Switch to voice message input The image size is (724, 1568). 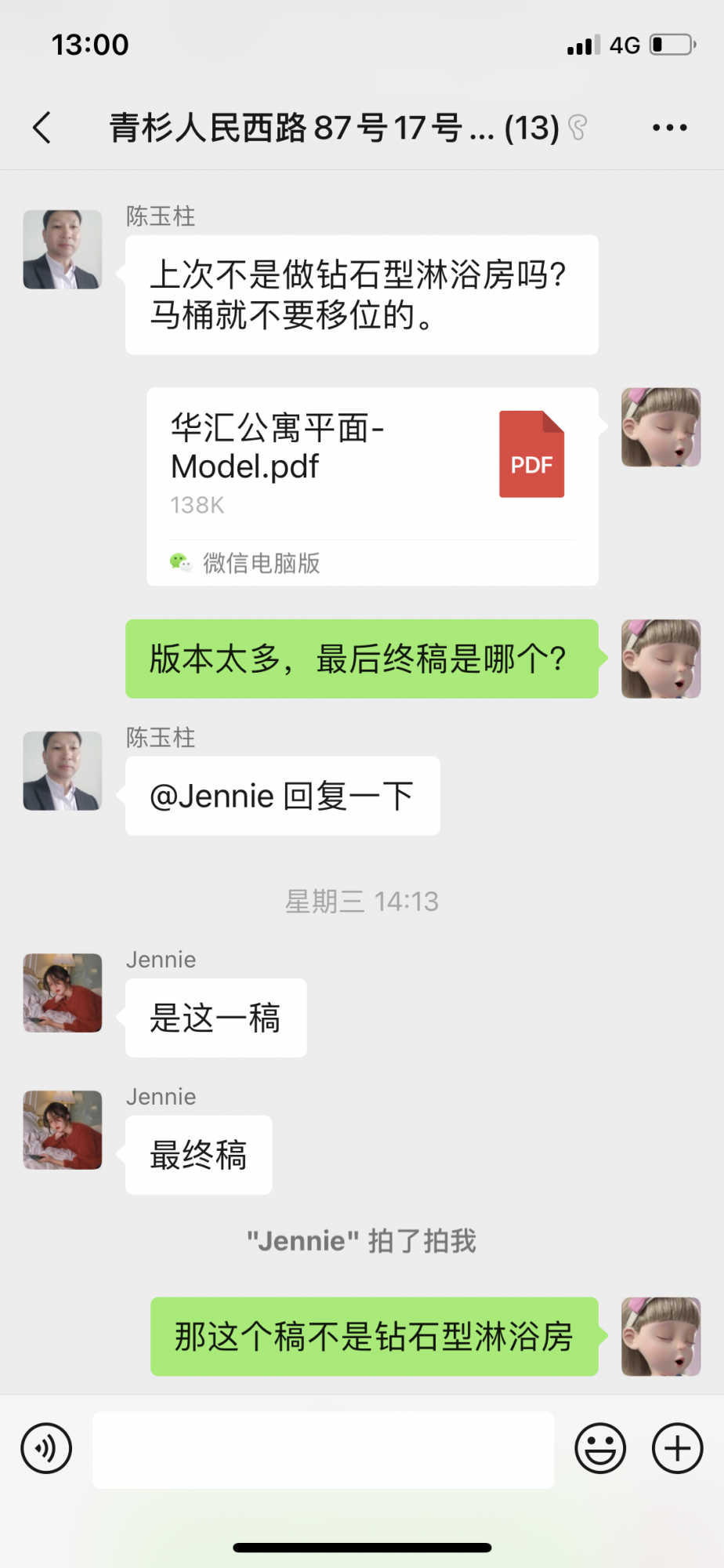(47, 1448)
